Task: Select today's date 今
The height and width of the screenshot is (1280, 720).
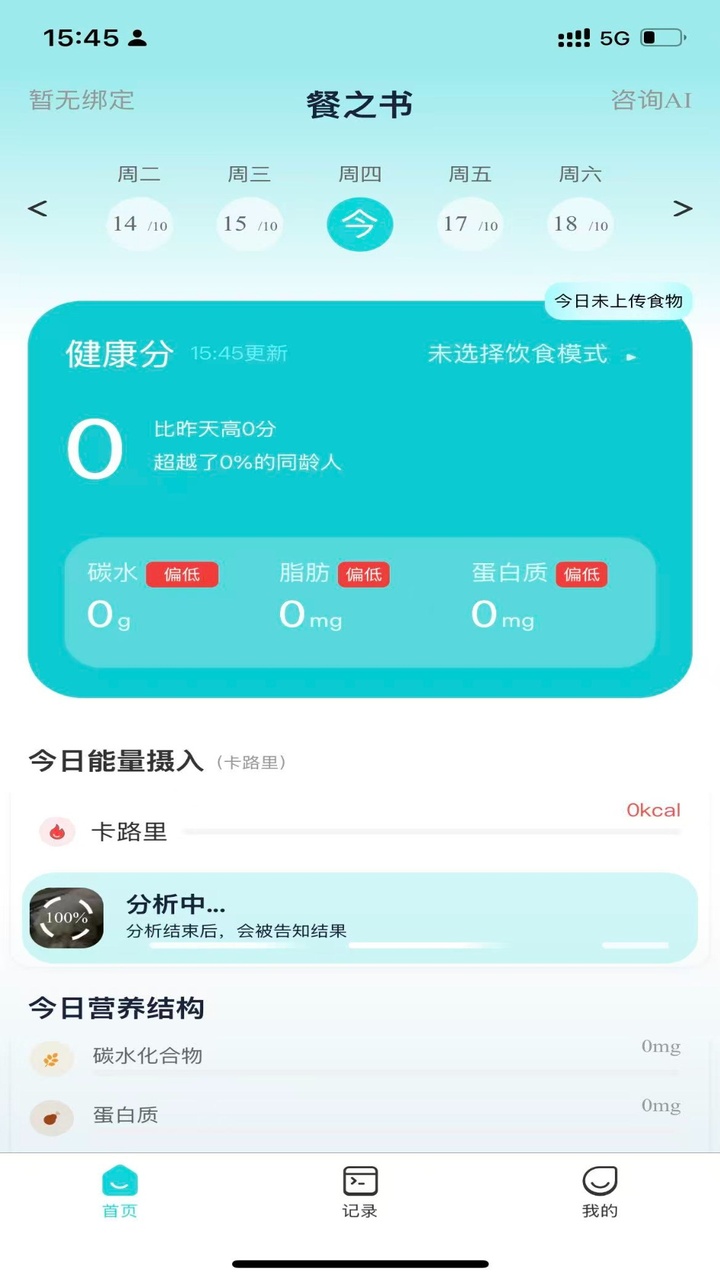Action: (360, 223)
